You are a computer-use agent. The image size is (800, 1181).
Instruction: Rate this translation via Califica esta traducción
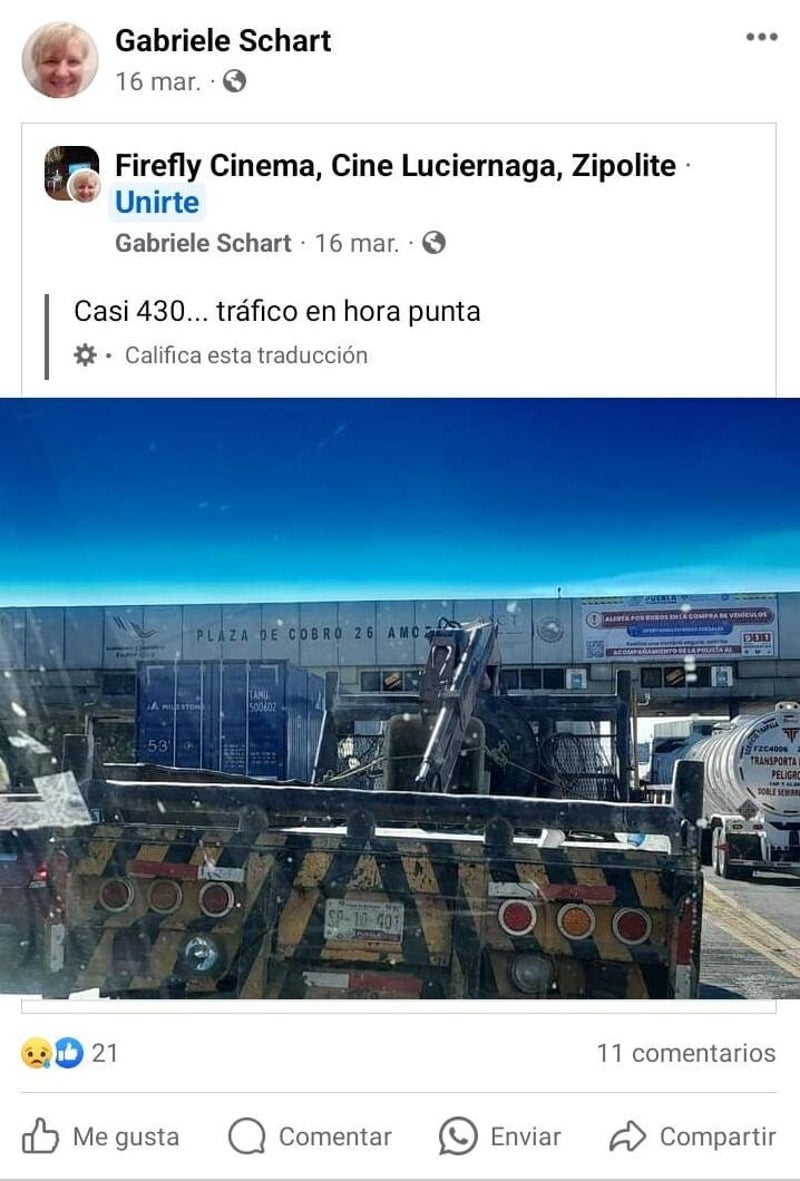[x=245, y=355]
